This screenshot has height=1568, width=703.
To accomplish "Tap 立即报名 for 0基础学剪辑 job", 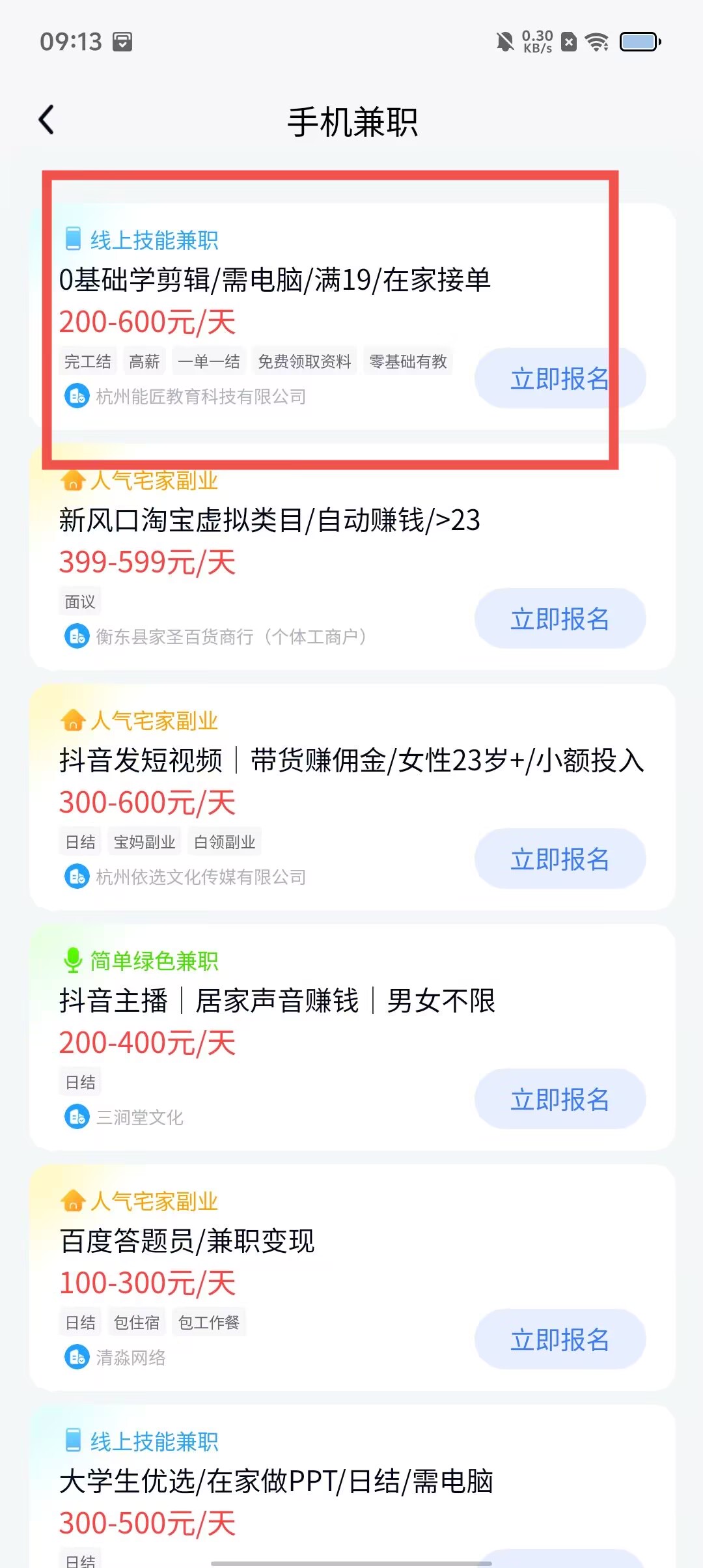I will [x=559, y=378].
